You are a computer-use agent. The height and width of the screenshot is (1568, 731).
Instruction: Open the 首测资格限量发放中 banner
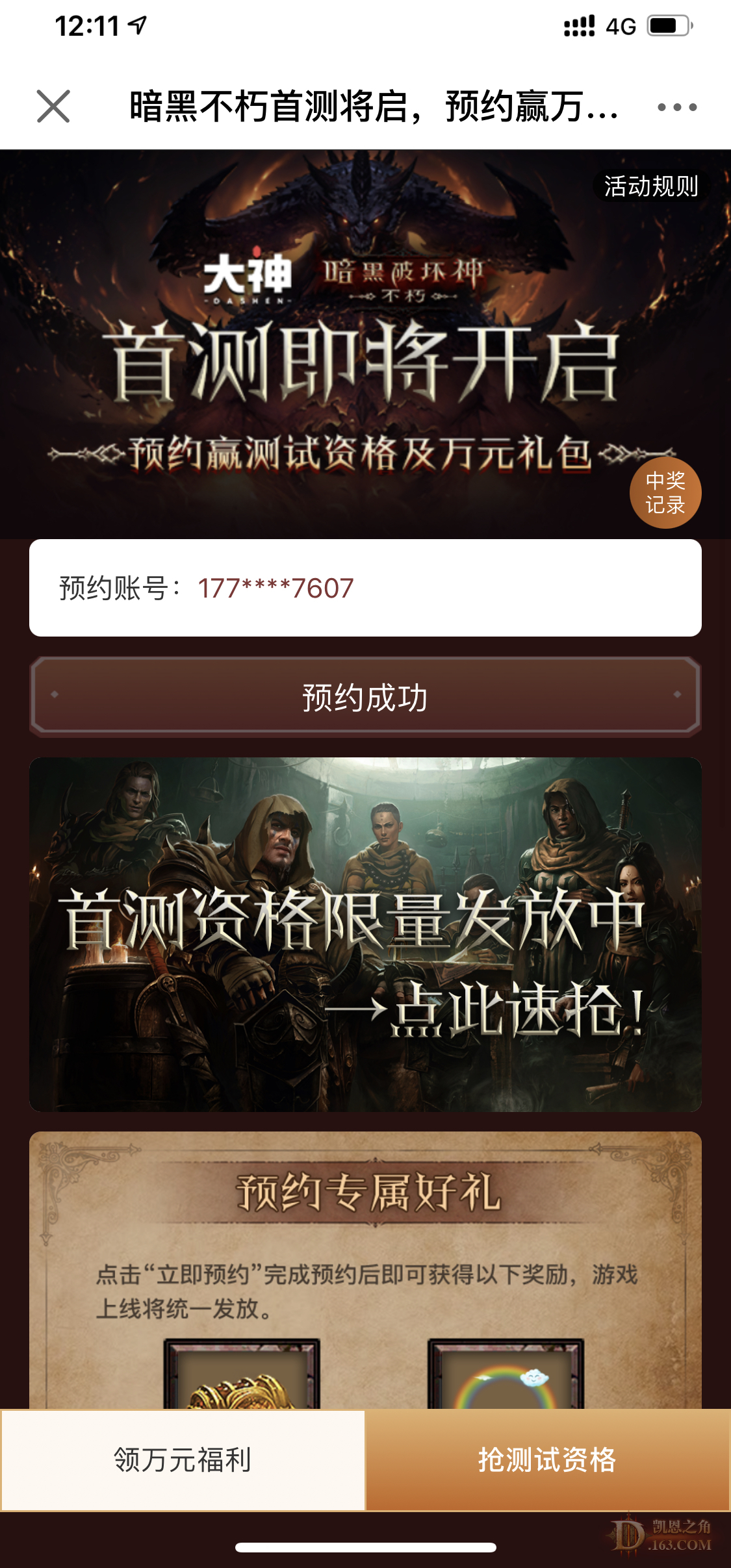click(x=365, y=934)
